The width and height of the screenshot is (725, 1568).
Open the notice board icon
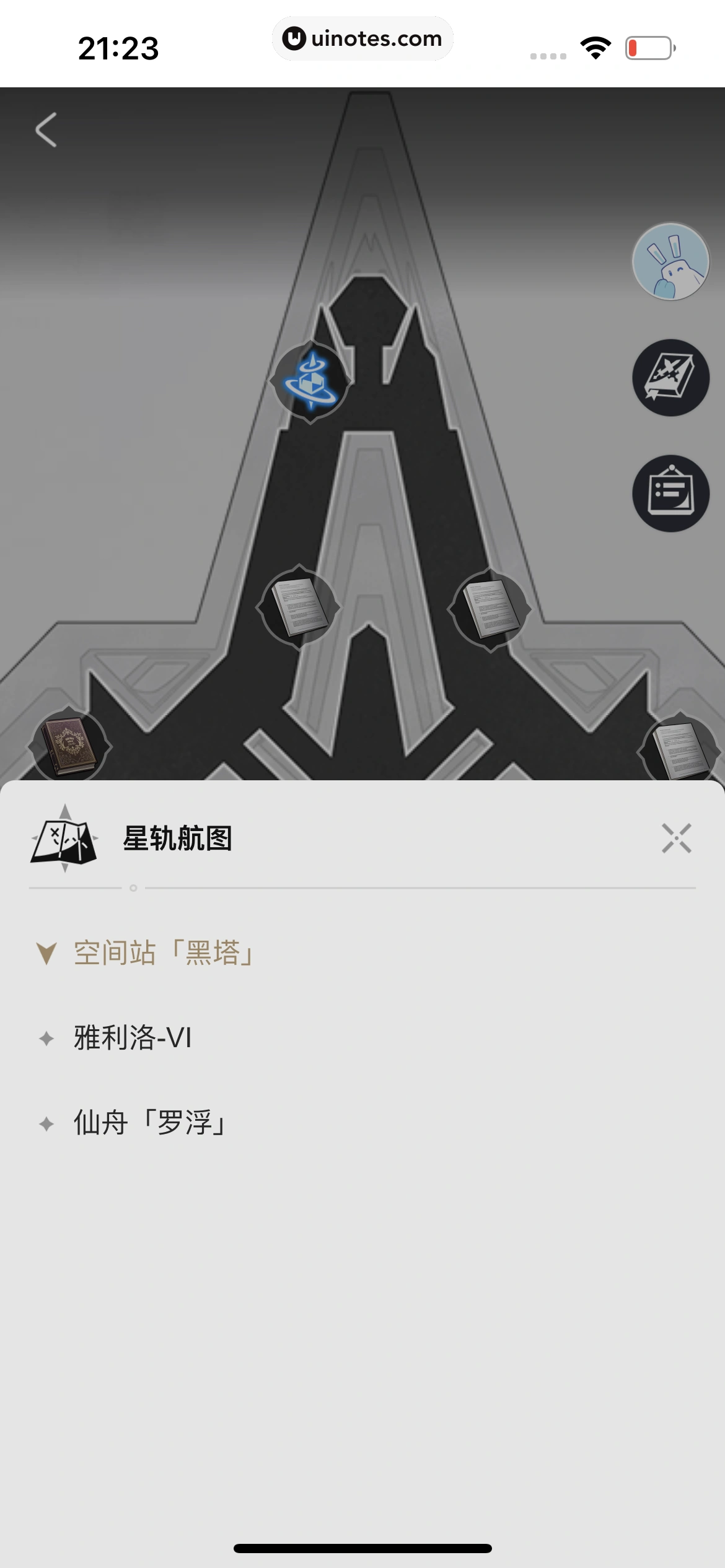(x=670, y=494)
